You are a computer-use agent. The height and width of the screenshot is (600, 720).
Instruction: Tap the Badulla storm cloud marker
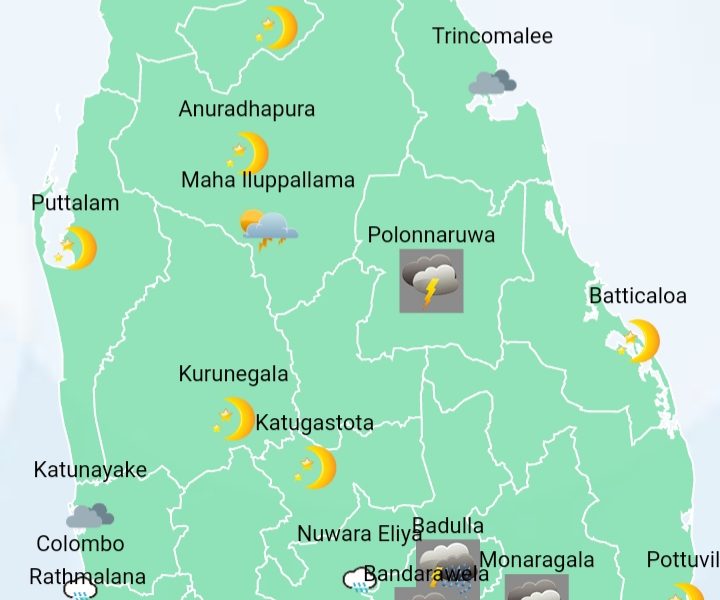point(447,565)
